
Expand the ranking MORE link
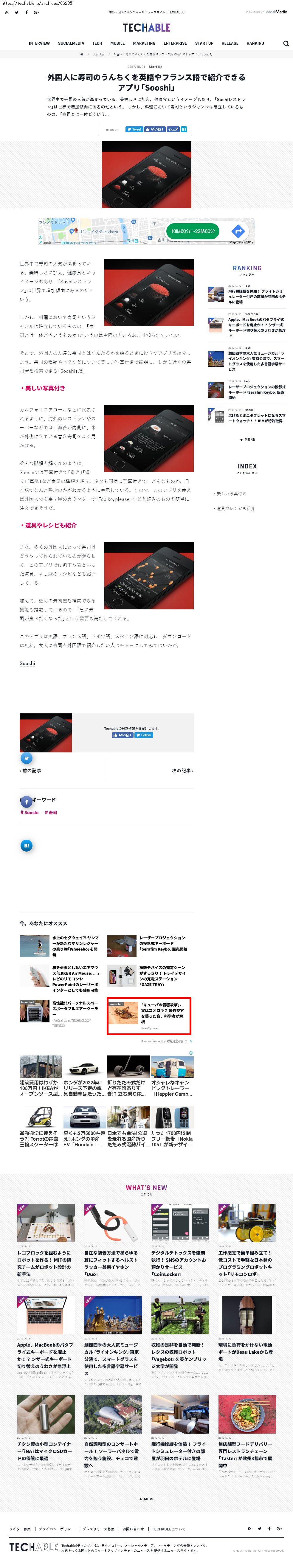click(x=247, y=439)
